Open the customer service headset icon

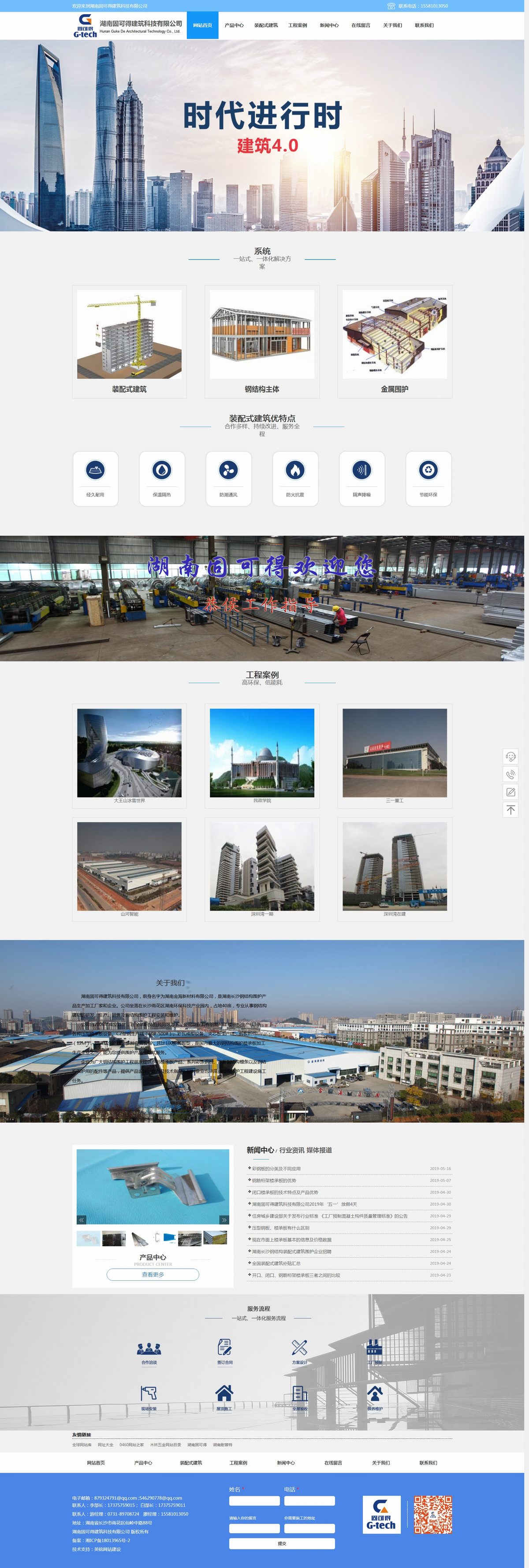click(x=511, y=757)
